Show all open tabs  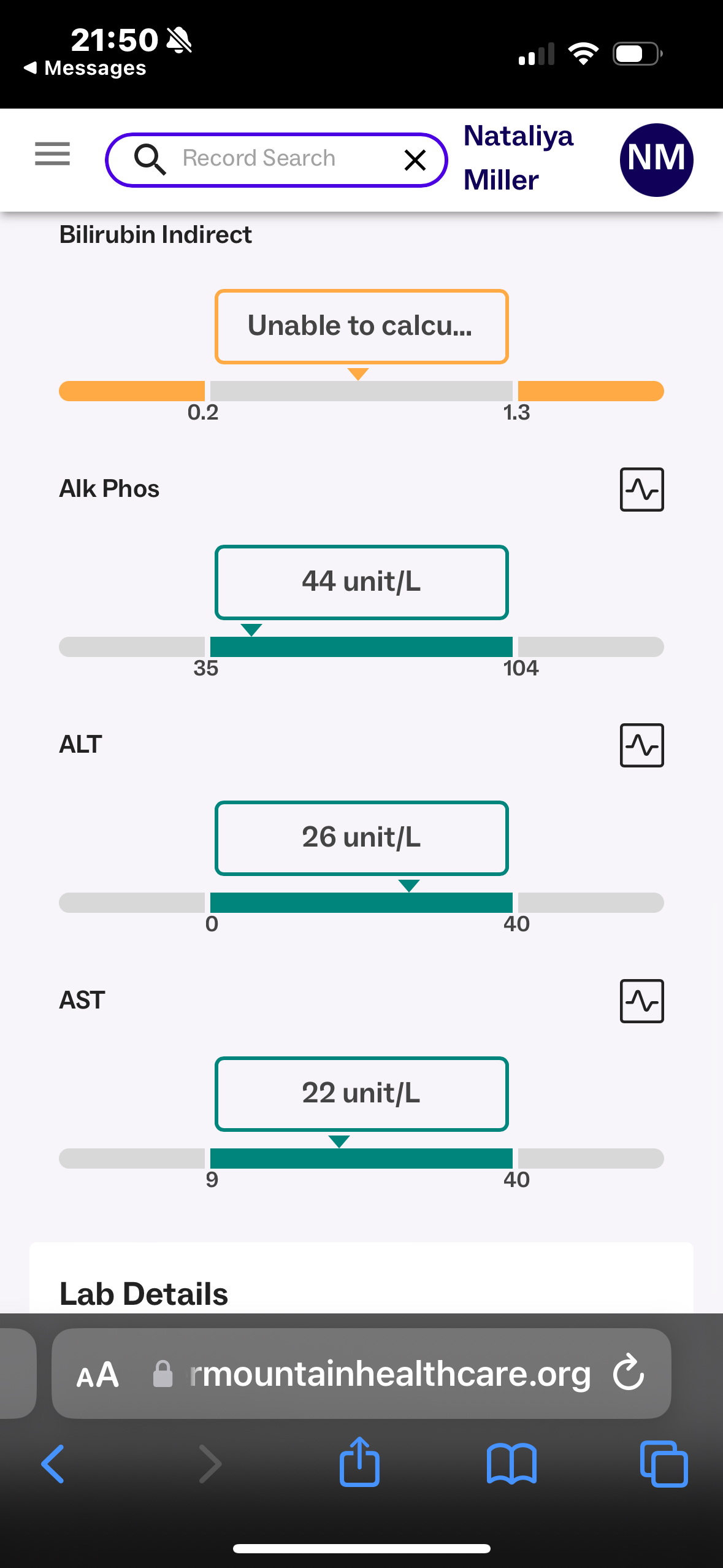pos(664,1464)
